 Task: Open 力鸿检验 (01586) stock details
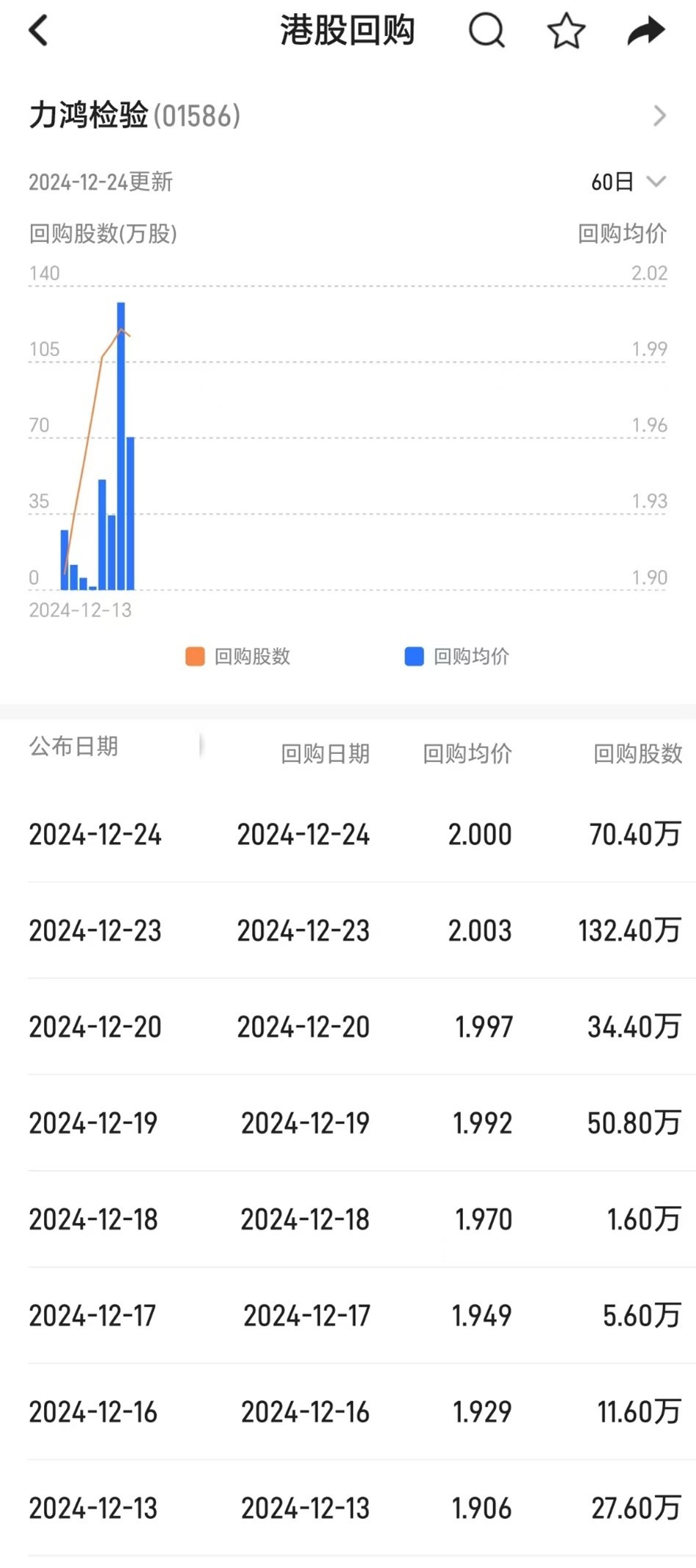point(348,115)
